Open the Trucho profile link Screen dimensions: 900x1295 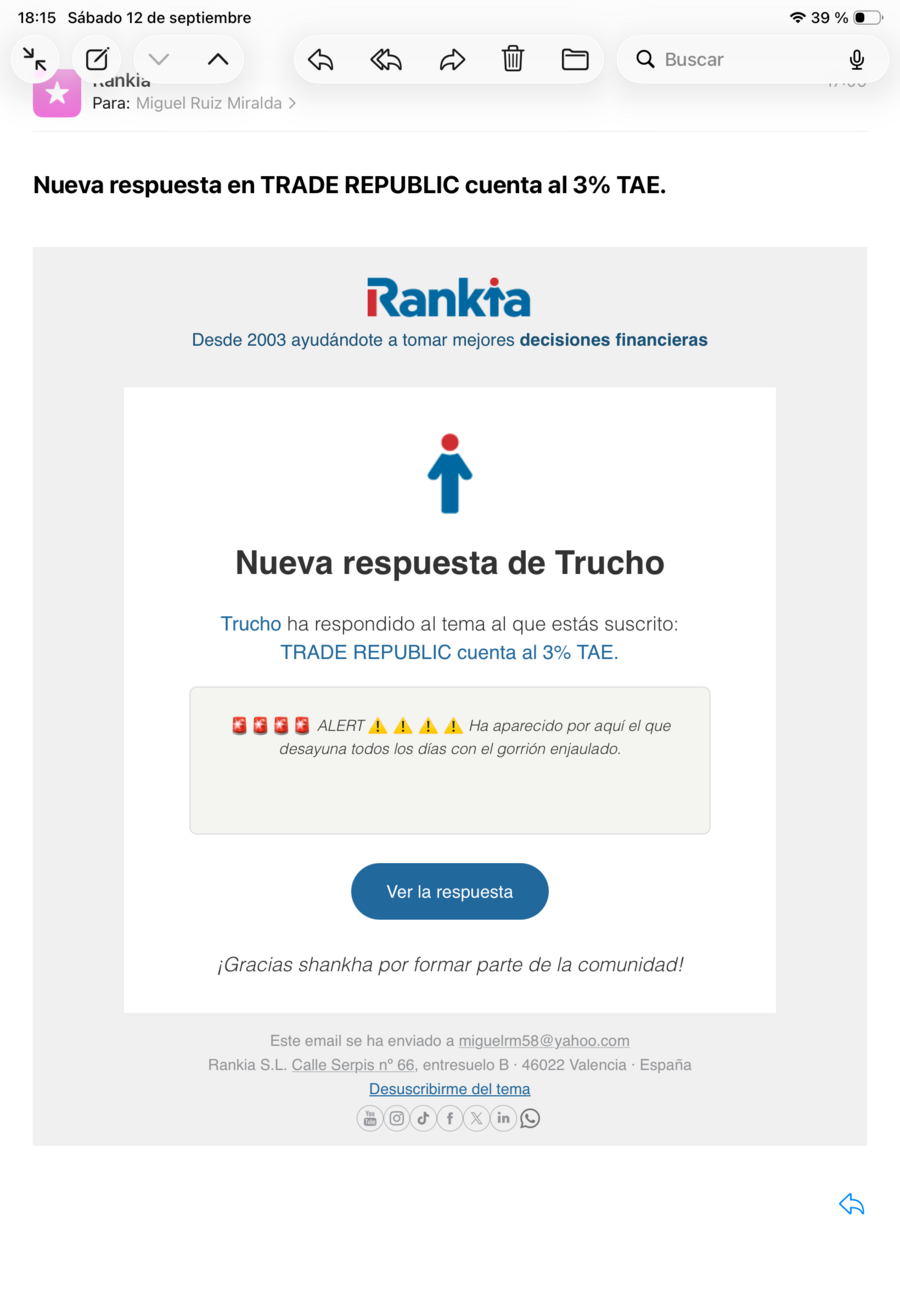point(250,624)
